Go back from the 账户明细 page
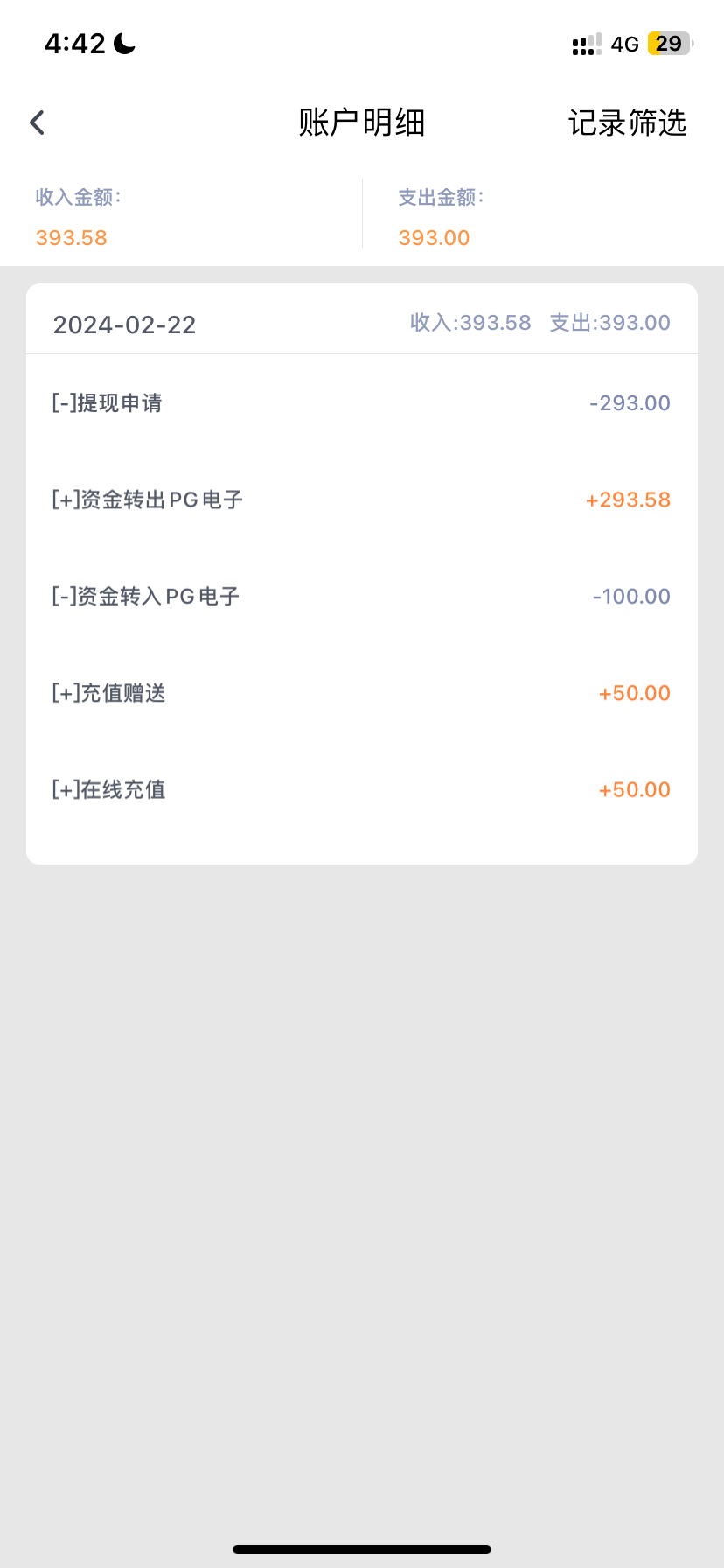The height and width of the screenshot is (1568, 724). (37, 122)
